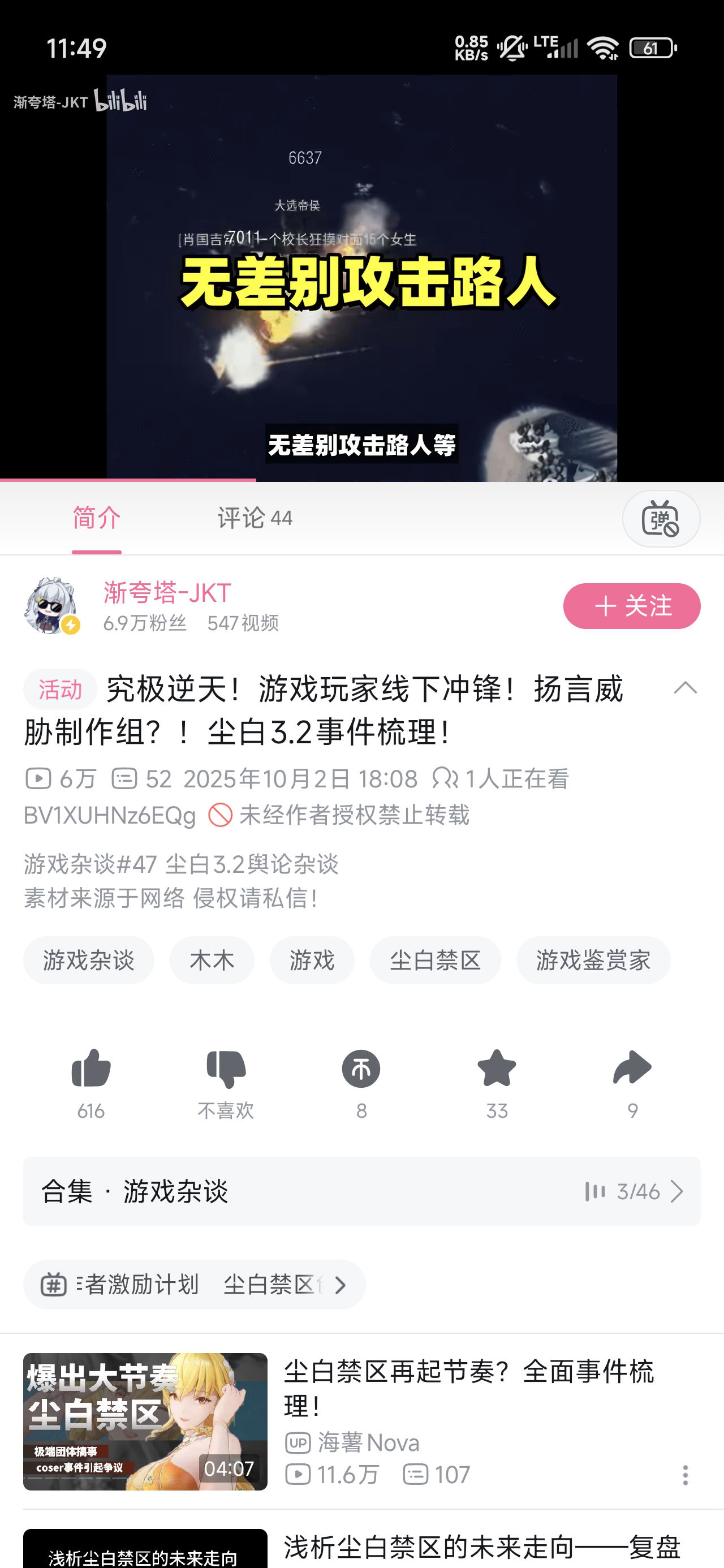Viewport: 724px width, 1568px height.
Task: Share this video
Action: click(632, 1070)
